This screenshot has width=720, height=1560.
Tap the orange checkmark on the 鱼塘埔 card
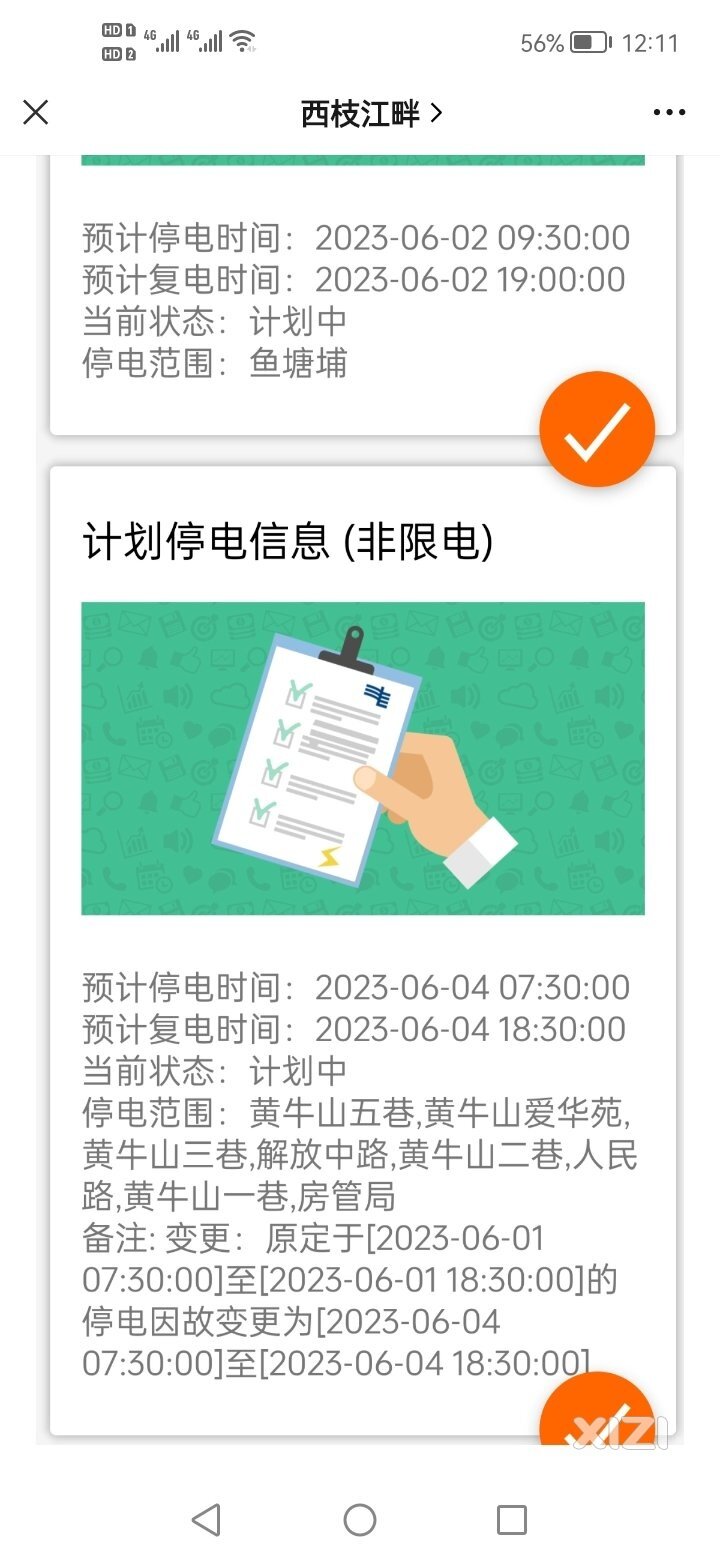(x=597, y=429)
